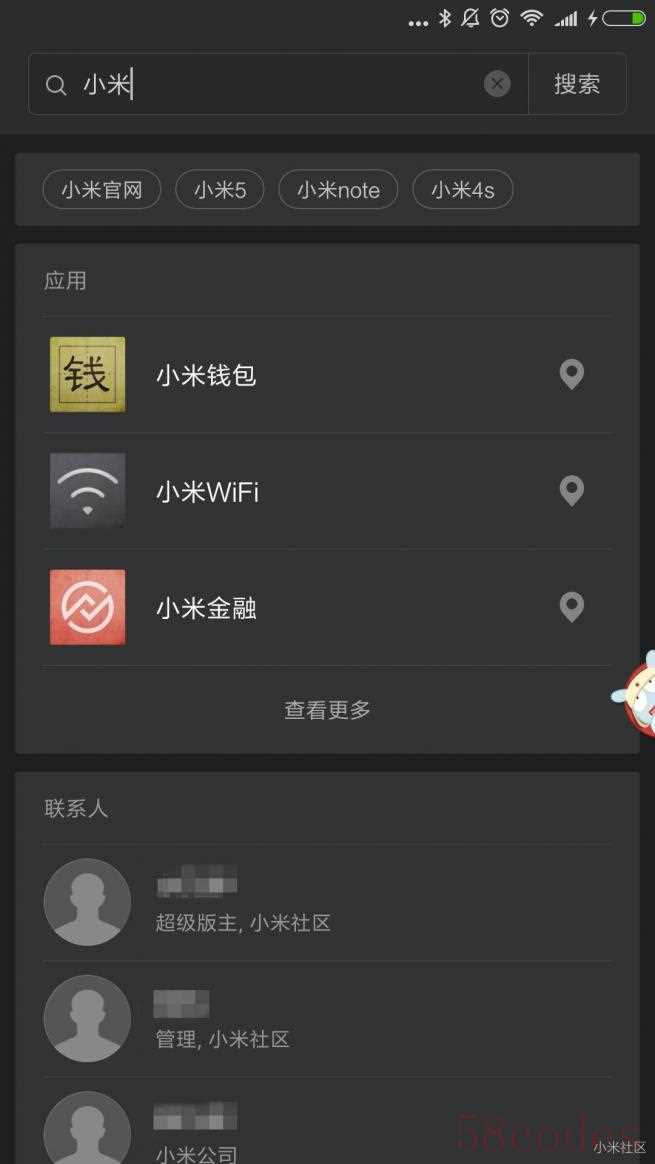
Task: Locate 小米钱包 with its pin icon
Action: click(571, 375)
